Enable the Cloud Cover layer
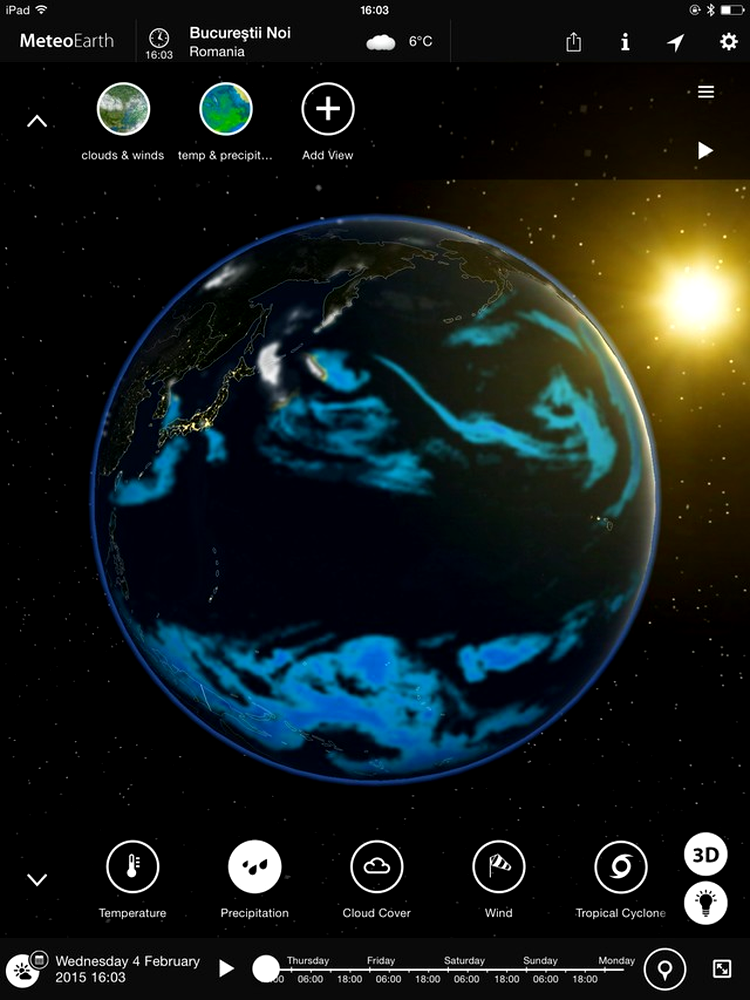This screenshot has width=750, height=1000. (x=376, y=867)
